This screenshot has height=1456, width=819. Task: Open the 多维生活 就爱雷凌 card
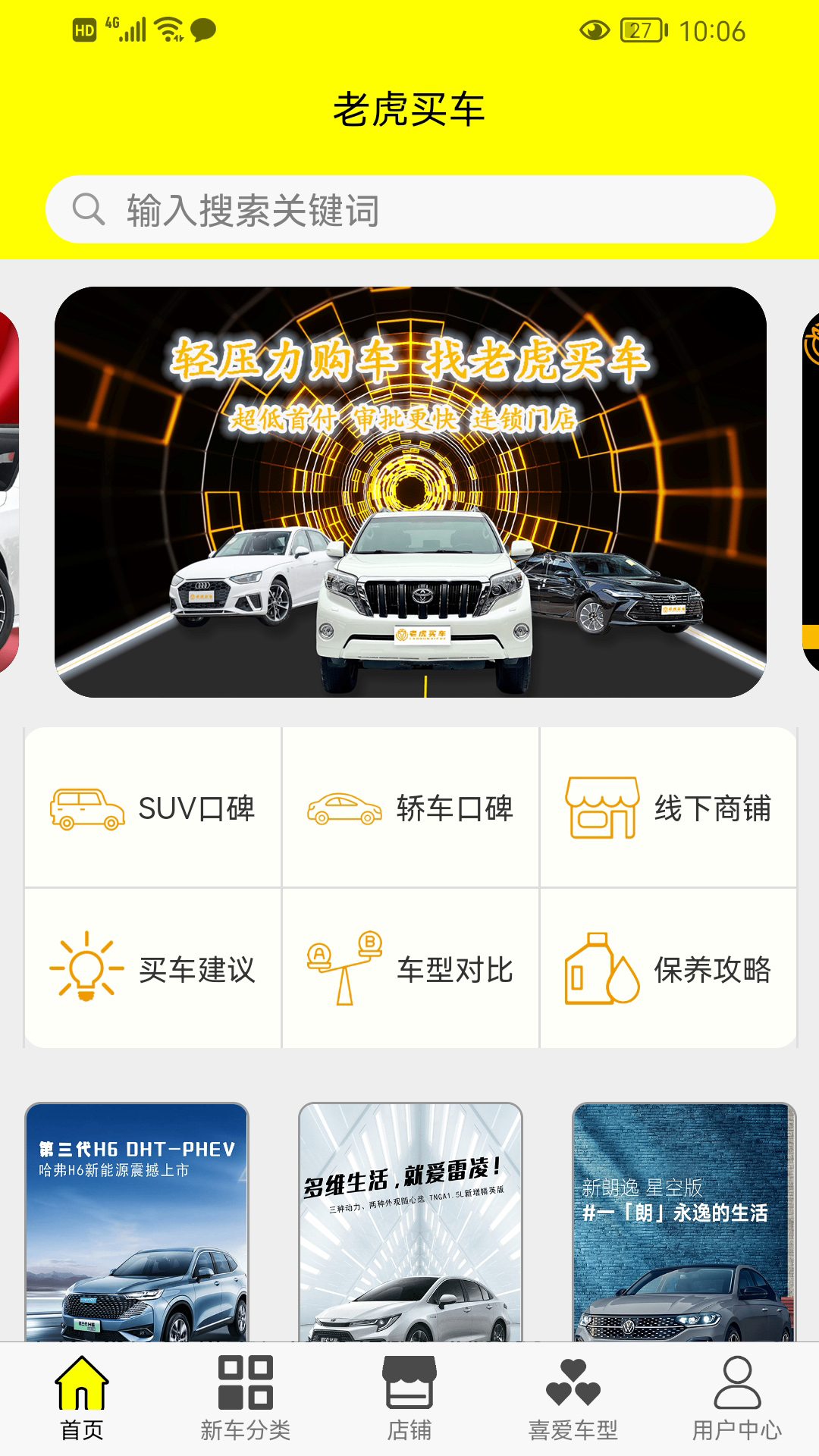pos(410,1222)
